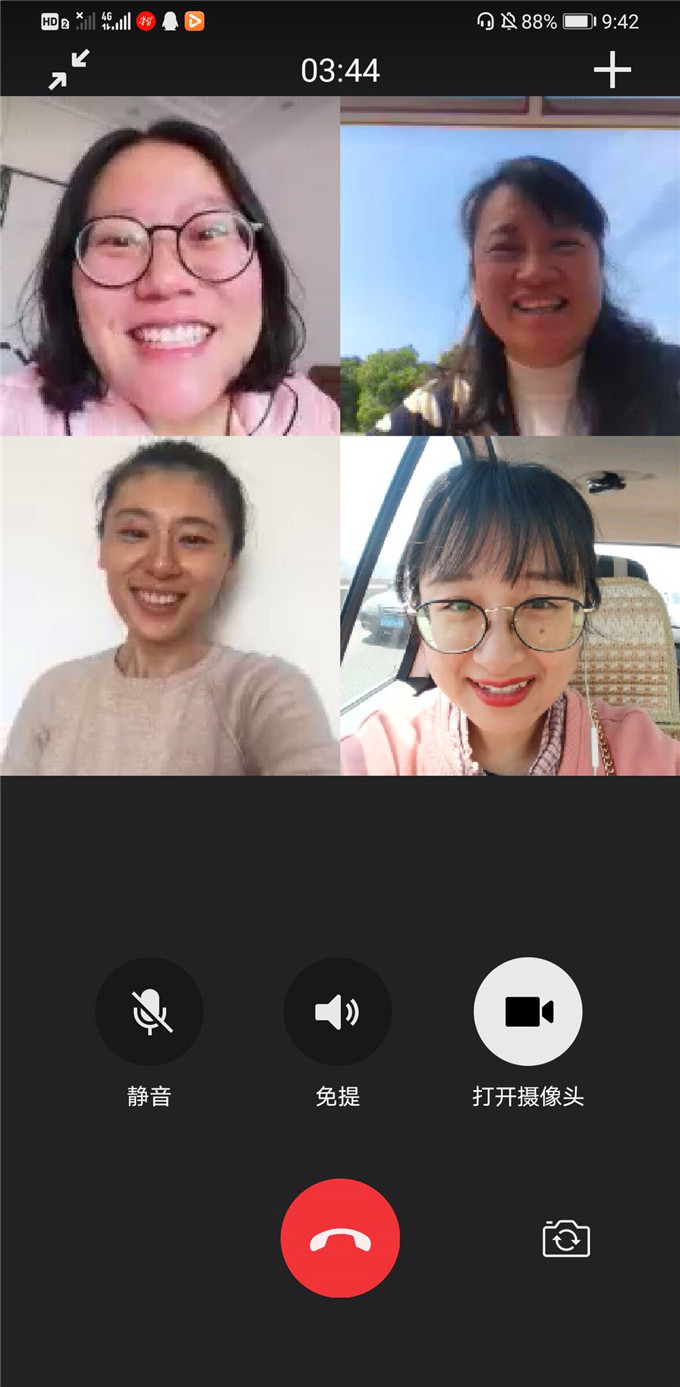Toggle the 打开摄像头 camera button

(528, 1012)
